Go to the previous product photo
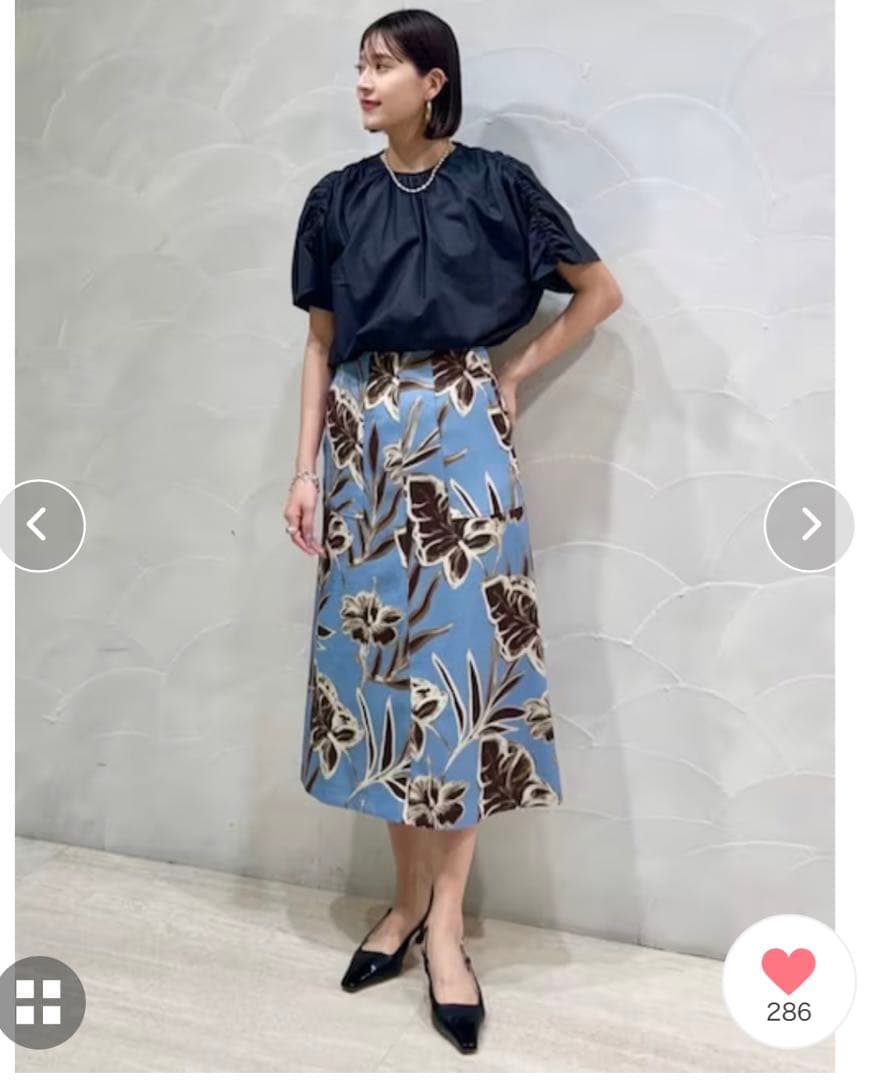Screen dimensions: 881x1080 40,525
